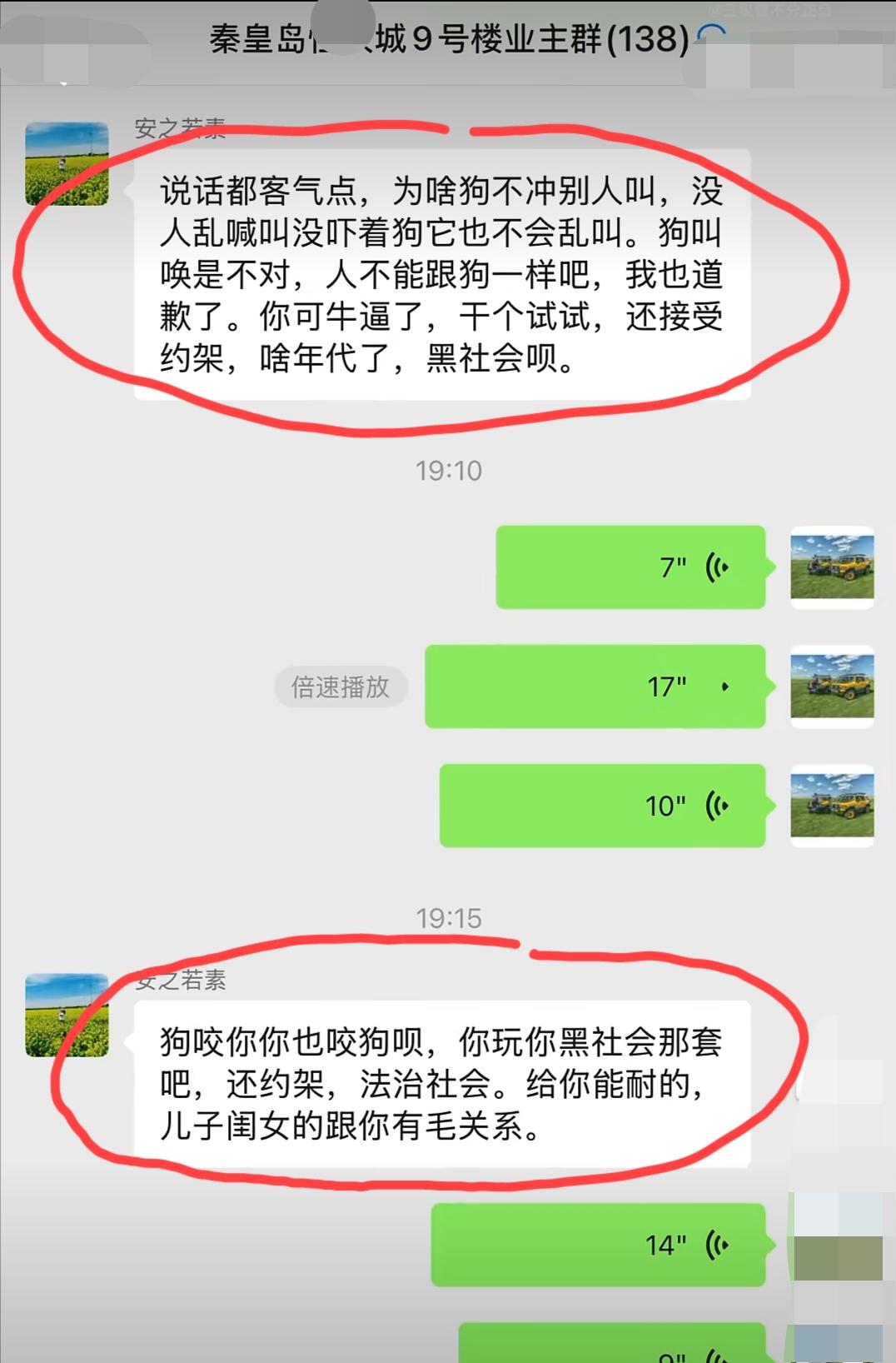
Task: Tap the playing indicator on the 17" bubble
Action: (725, 685)
